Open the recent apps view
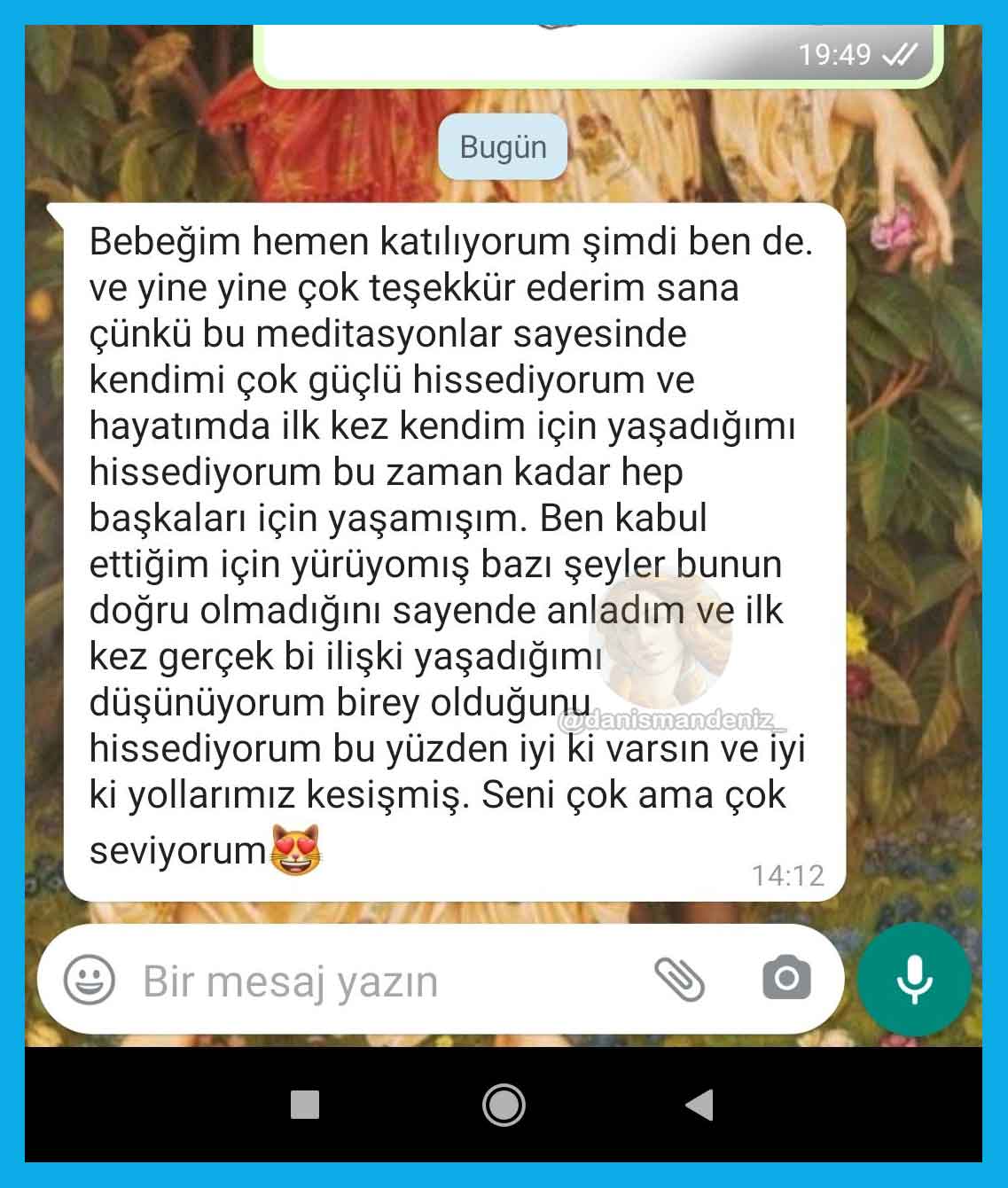Image resolution: width=1008 pixels, height=1188 pixels. pos(305,1105)
